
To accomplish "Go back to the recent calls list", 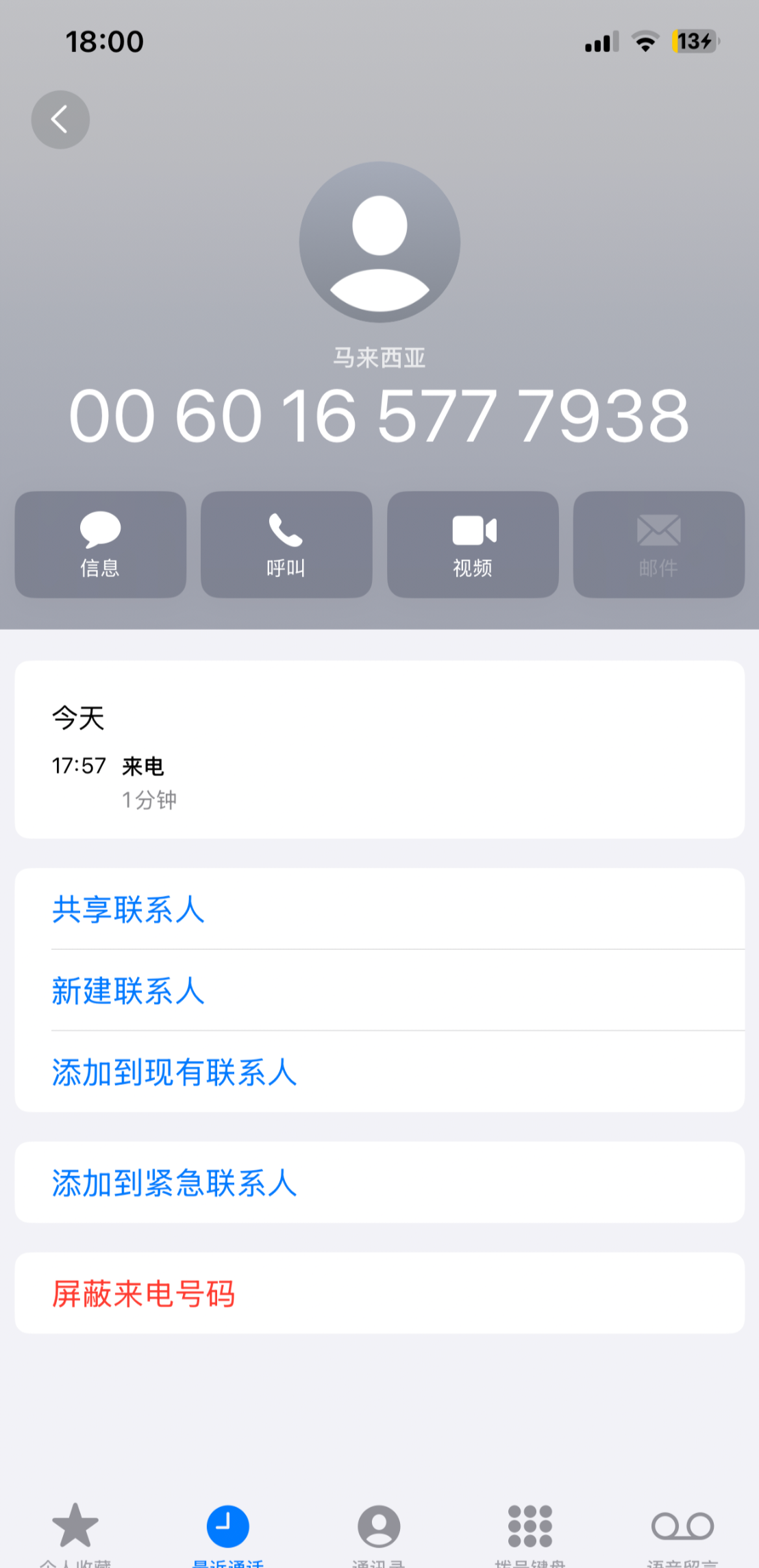I will [x=60, y=120].
